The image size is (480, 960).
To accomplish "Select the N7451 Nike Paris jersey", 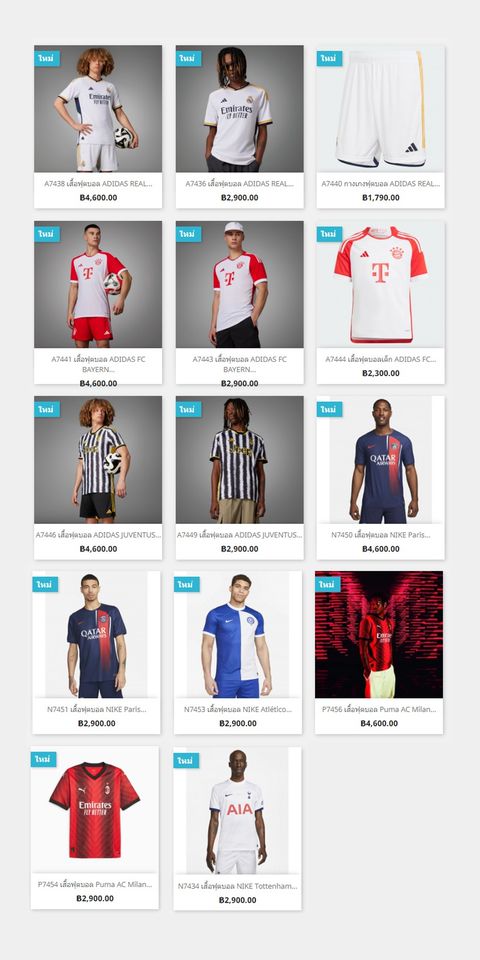I will click(96, 653).
